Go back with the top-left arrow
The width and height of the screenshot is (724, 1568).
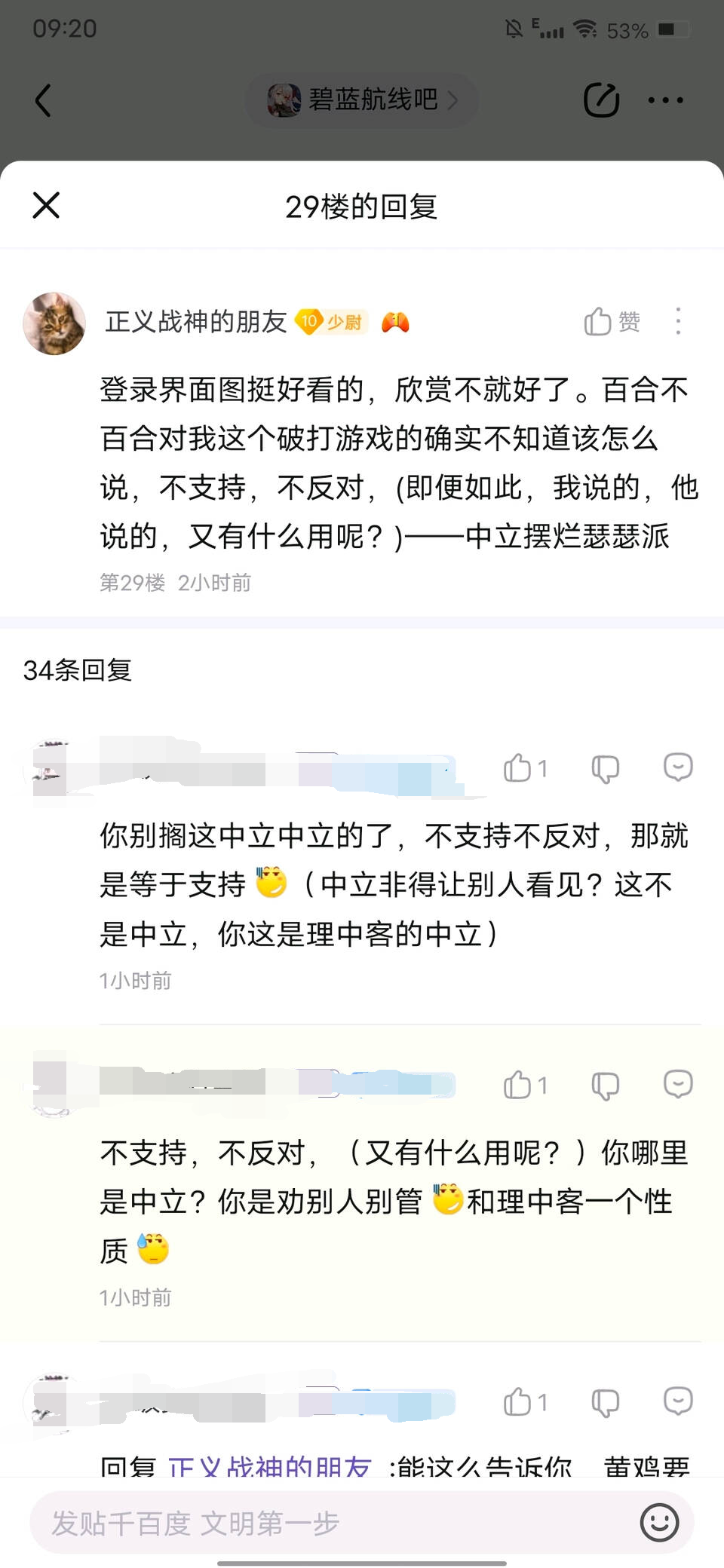[44, 100]
